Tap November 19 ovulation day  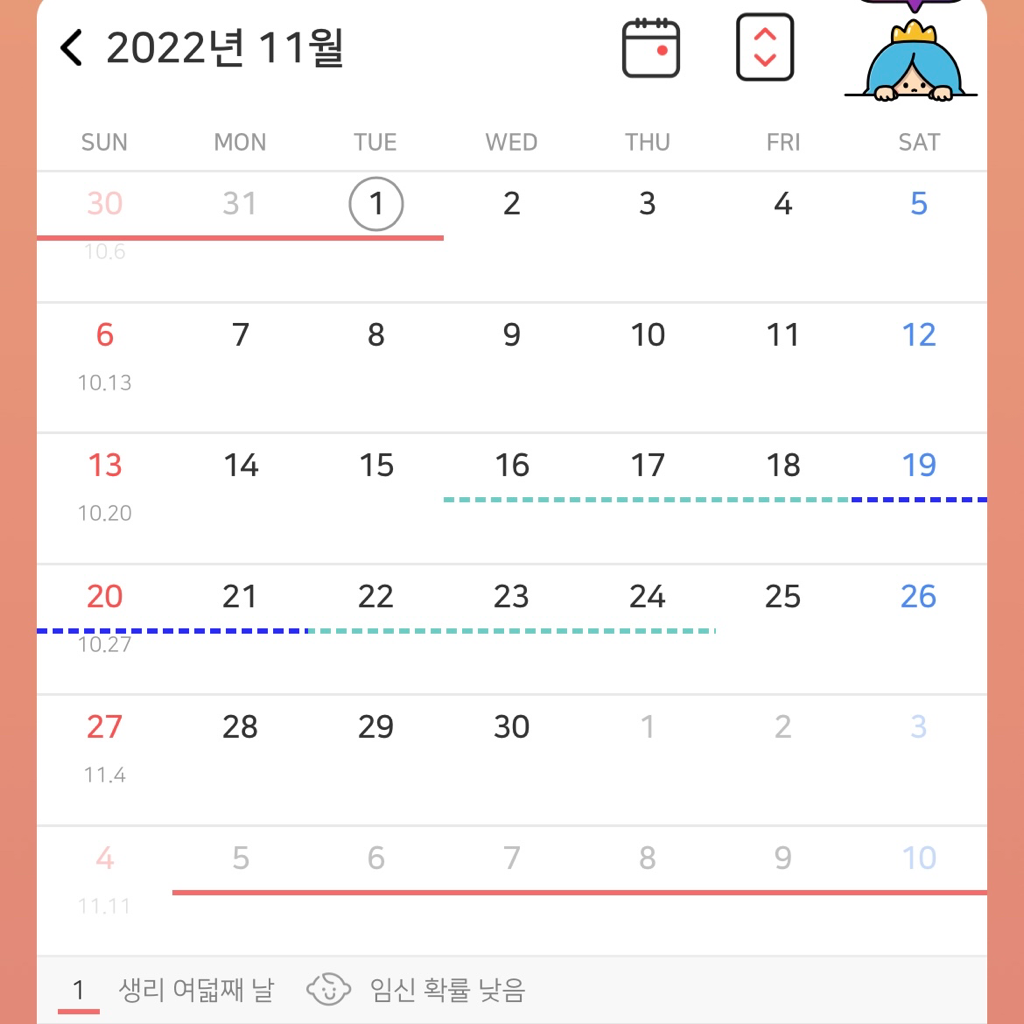(918, 466)
